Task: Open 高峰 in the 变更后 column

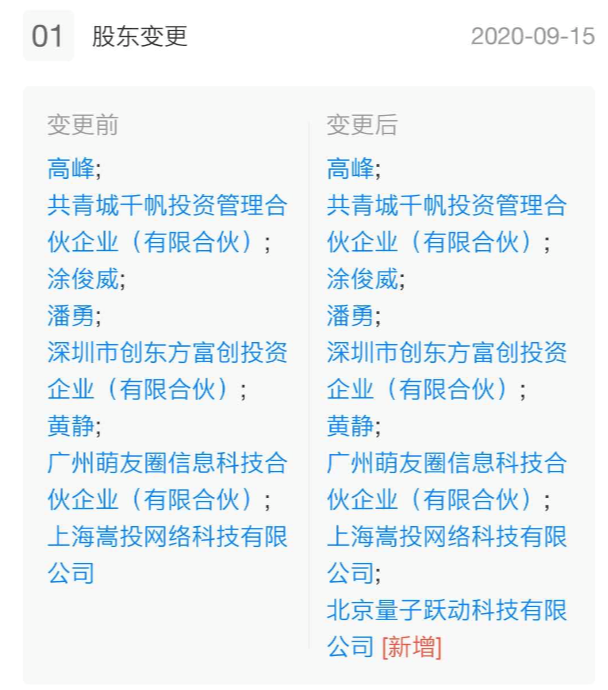Action: (x=350, y=168)
